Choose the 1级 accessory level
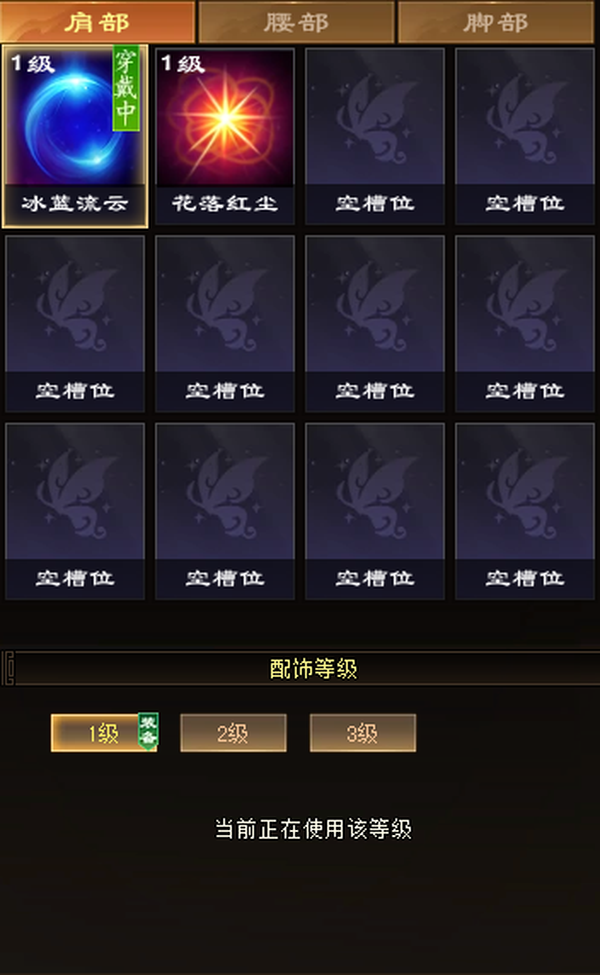The height and width of the screenshot is (975, 600). (x=104, y=733)
